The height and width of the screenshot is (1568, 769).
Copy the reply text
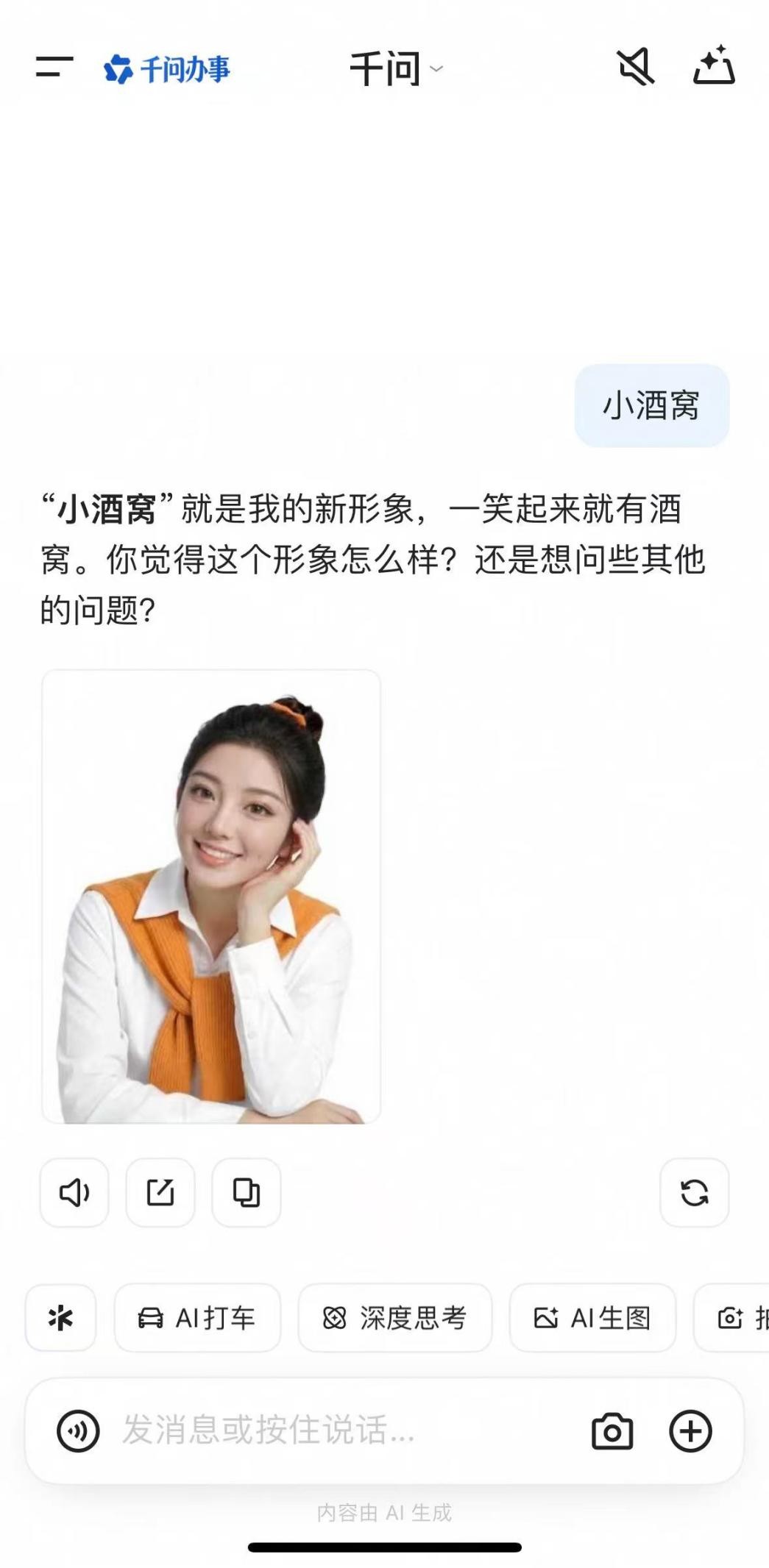[247, 1192]
